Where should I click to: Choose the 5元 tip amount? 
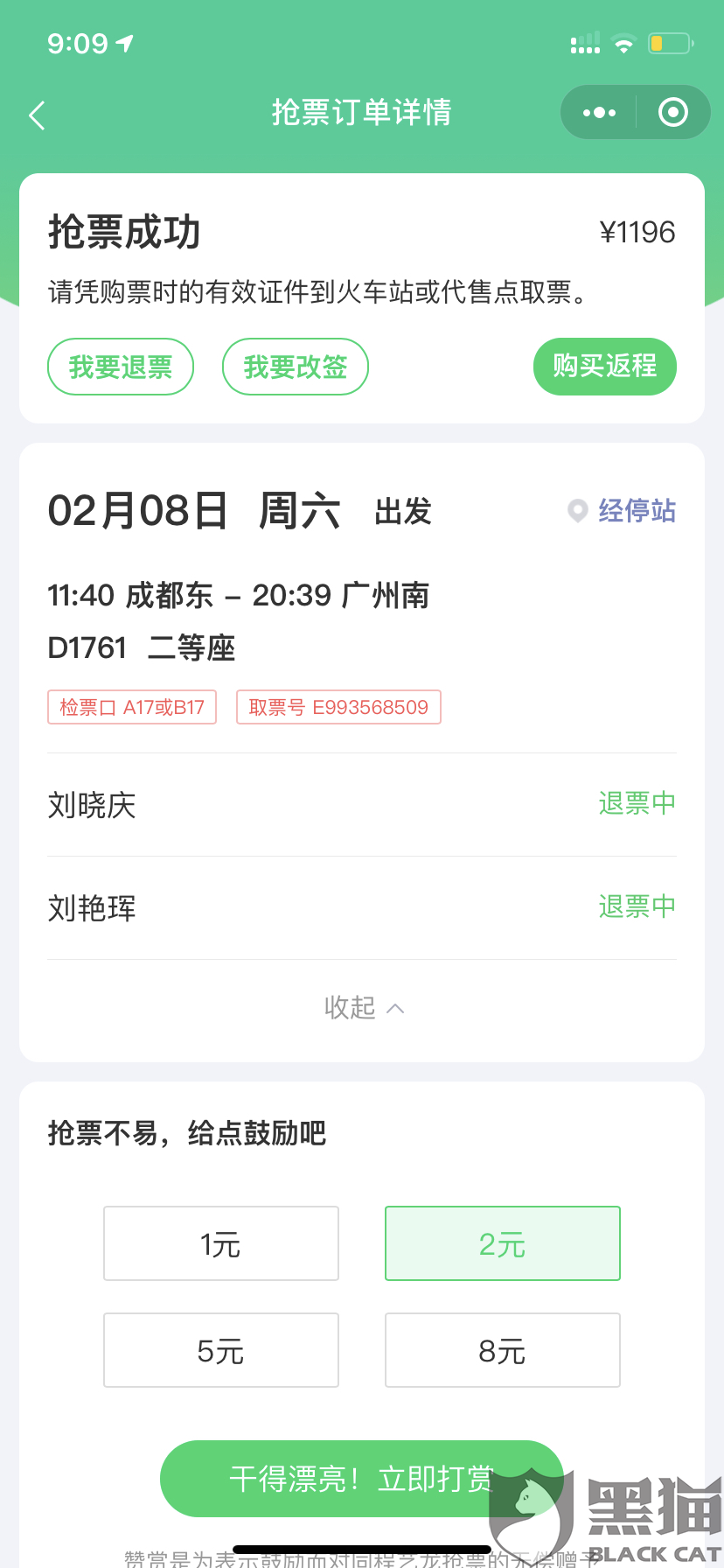[x=221, y=1350]
